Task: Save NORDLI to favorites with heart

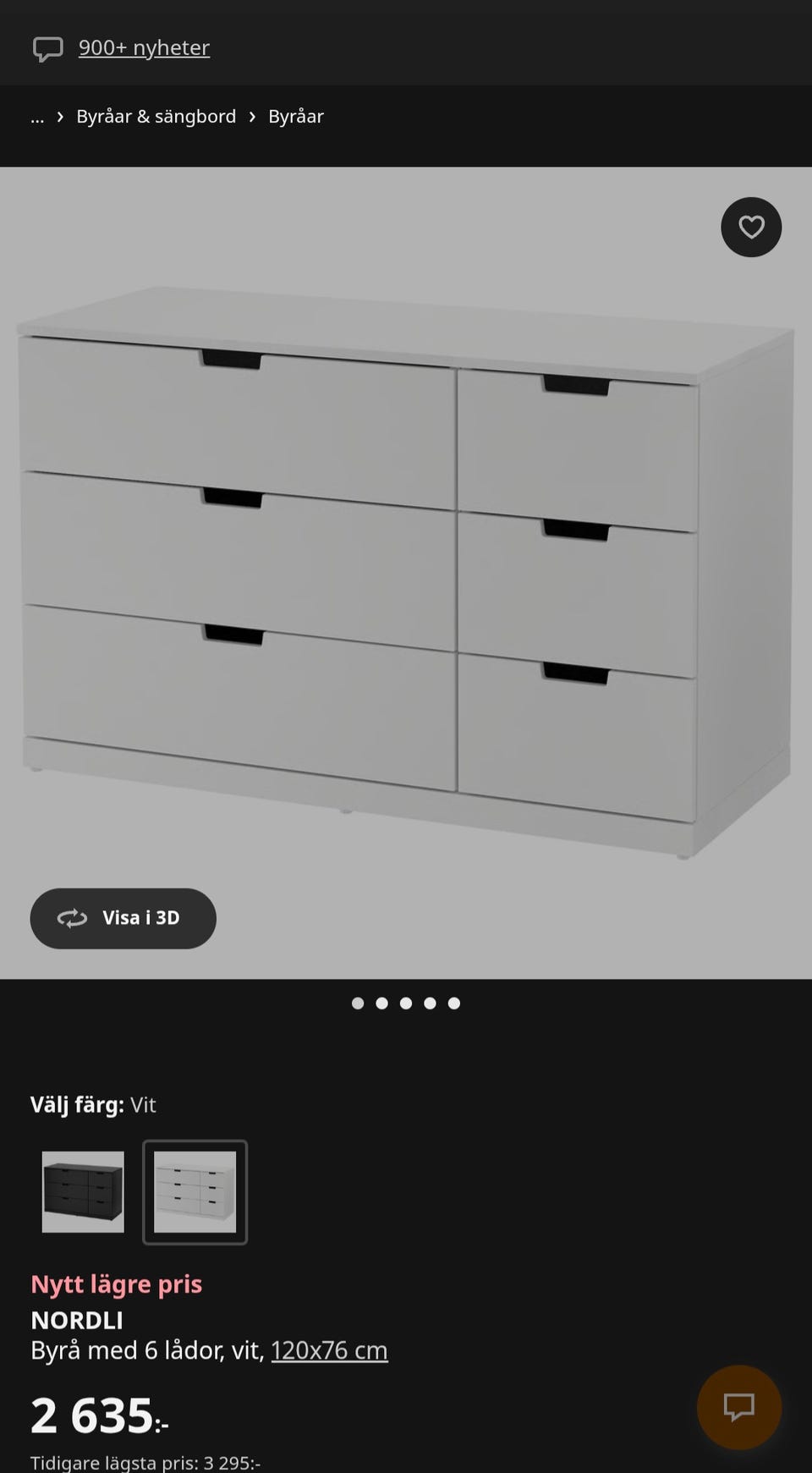Action: 751,227
